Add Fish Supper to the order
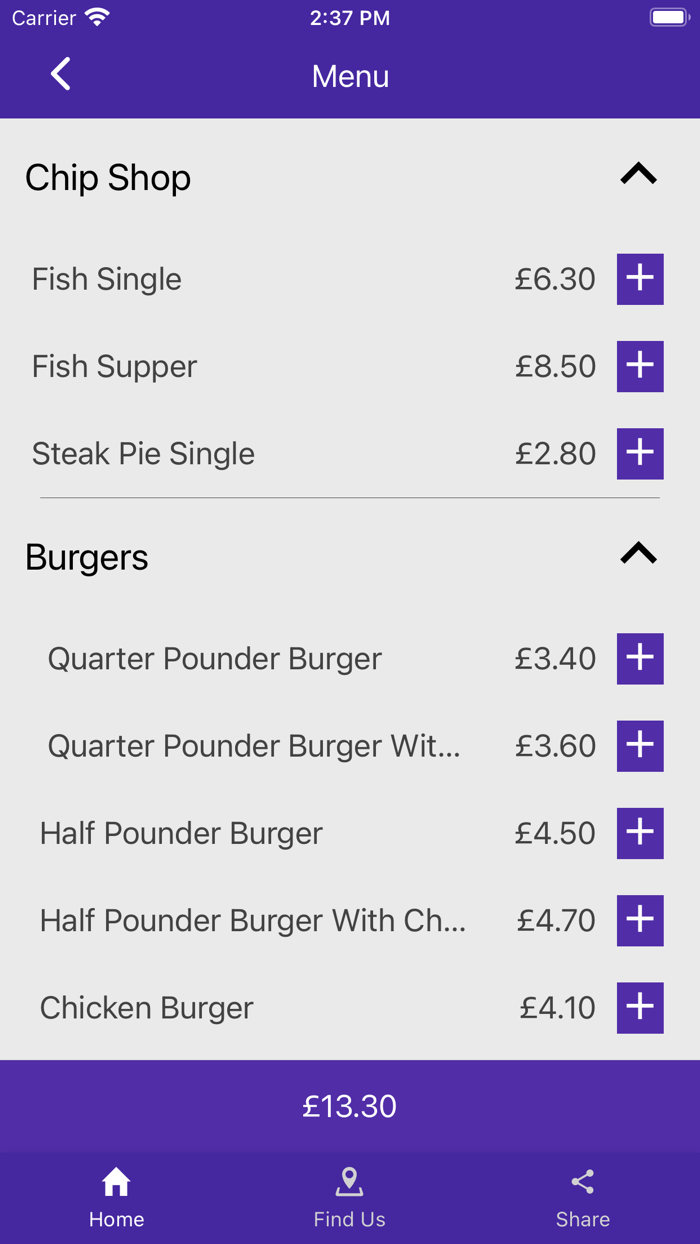Image resolution: width=700 pixels, height=1244 pixels. click(640, 366)
